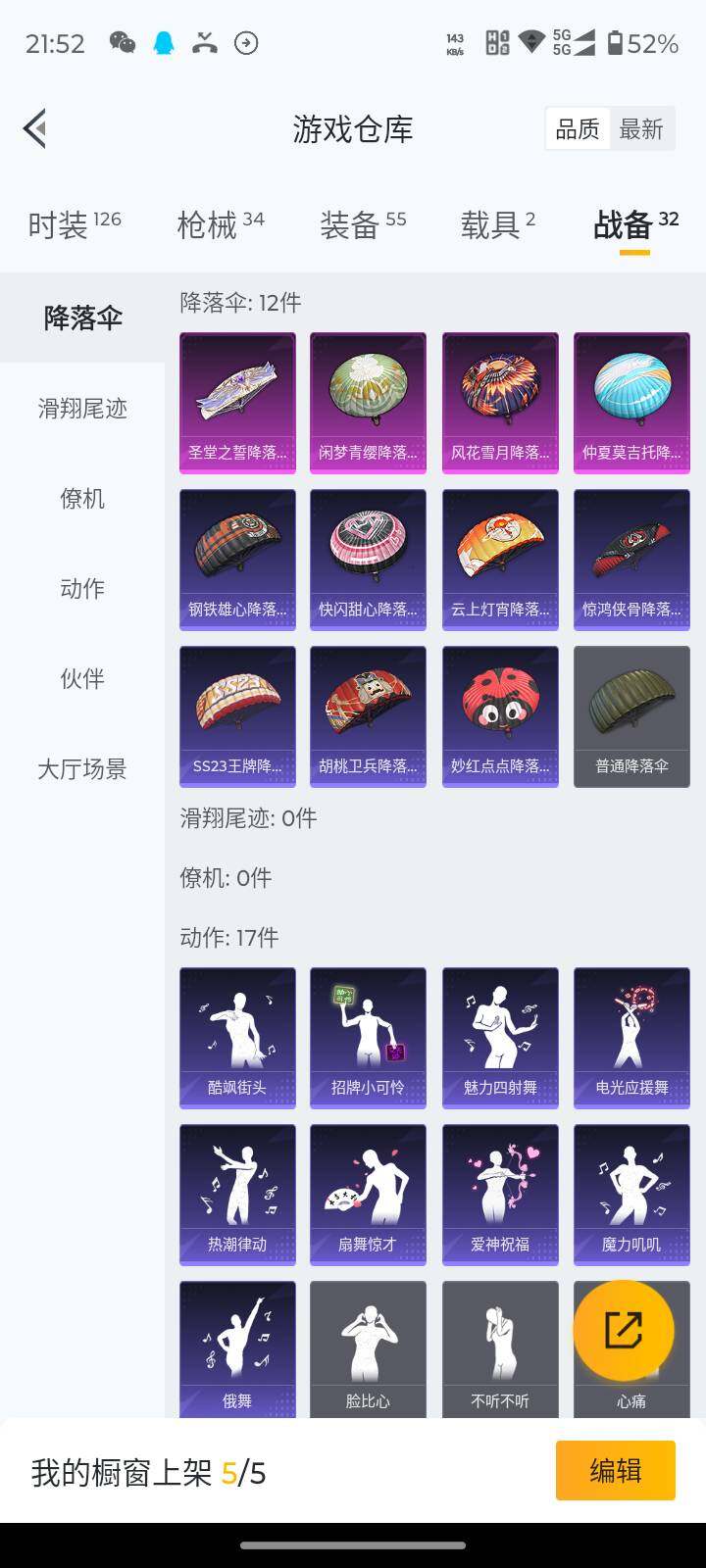Screen dimensions: 706x1568
Task: Tap the yellow floating share button
Action: (624, 1330)
